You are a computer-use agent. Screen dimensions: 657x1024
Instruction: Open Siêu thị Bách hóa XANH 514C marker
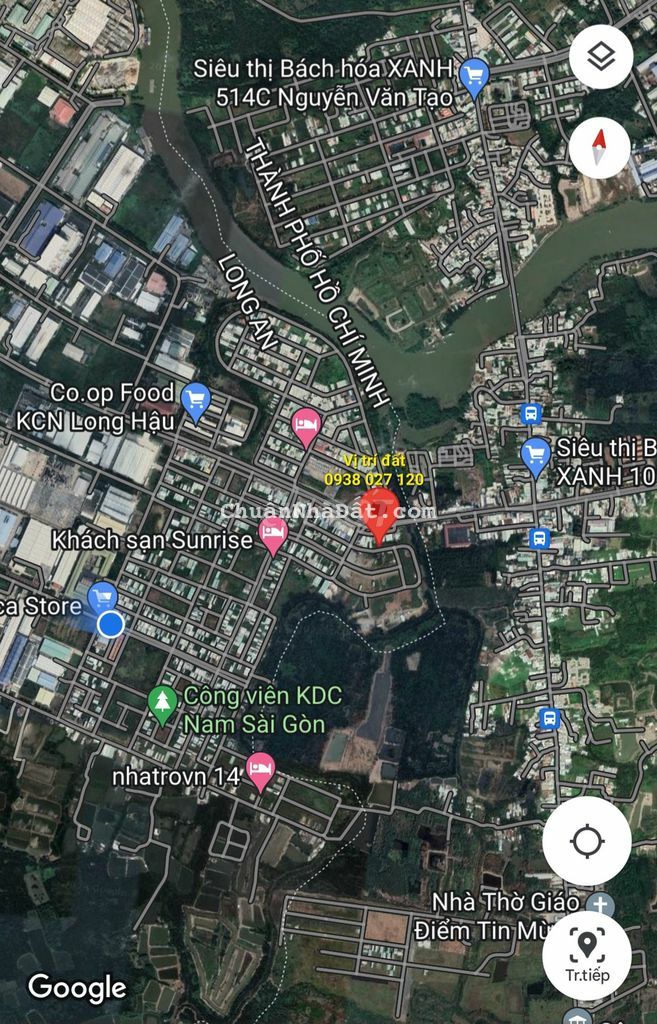pos(473,75)
